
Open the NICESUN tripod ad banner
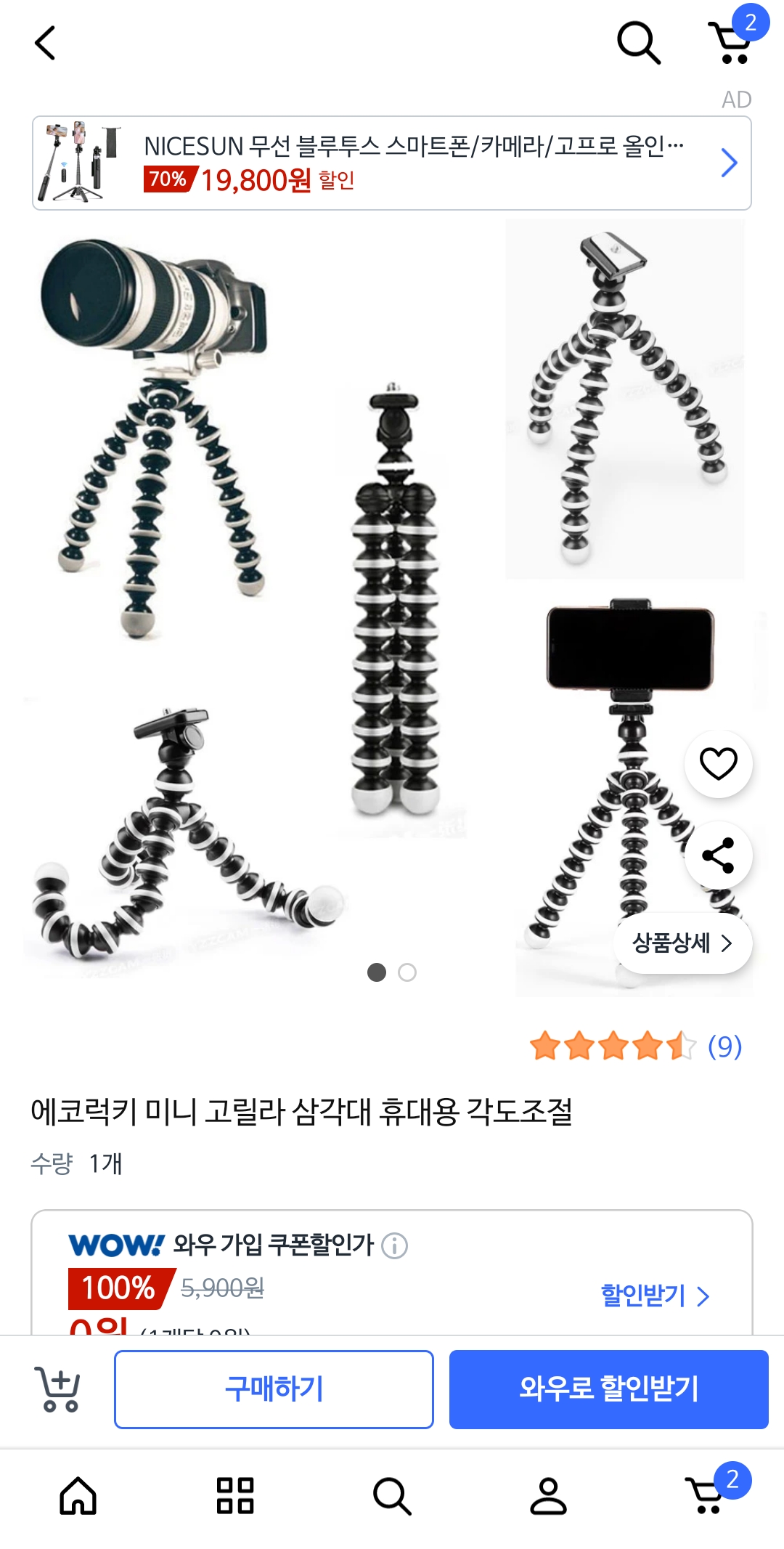(391, 163)
